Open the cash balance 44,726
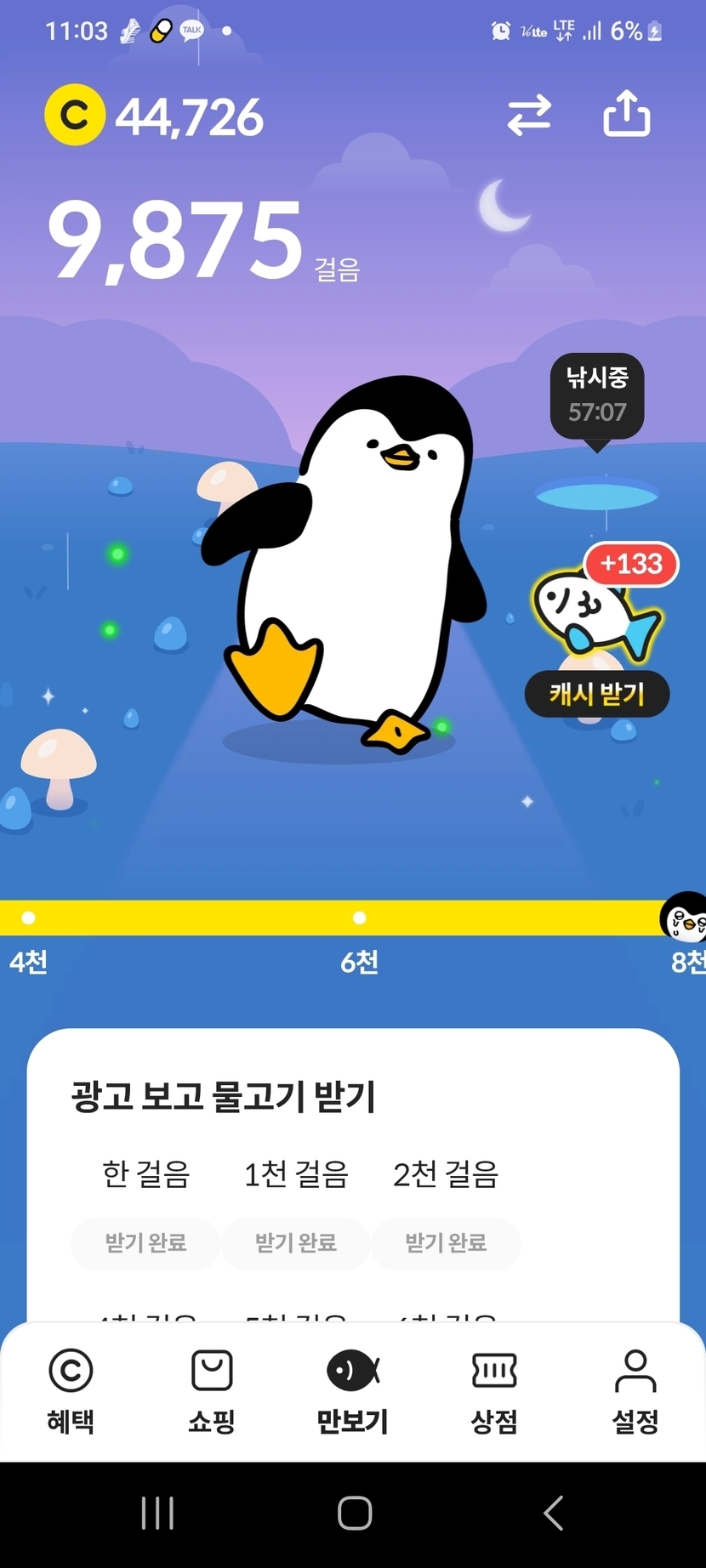Image resolution: width=706 pixels, height=1568 pixels. click(154, 116)
